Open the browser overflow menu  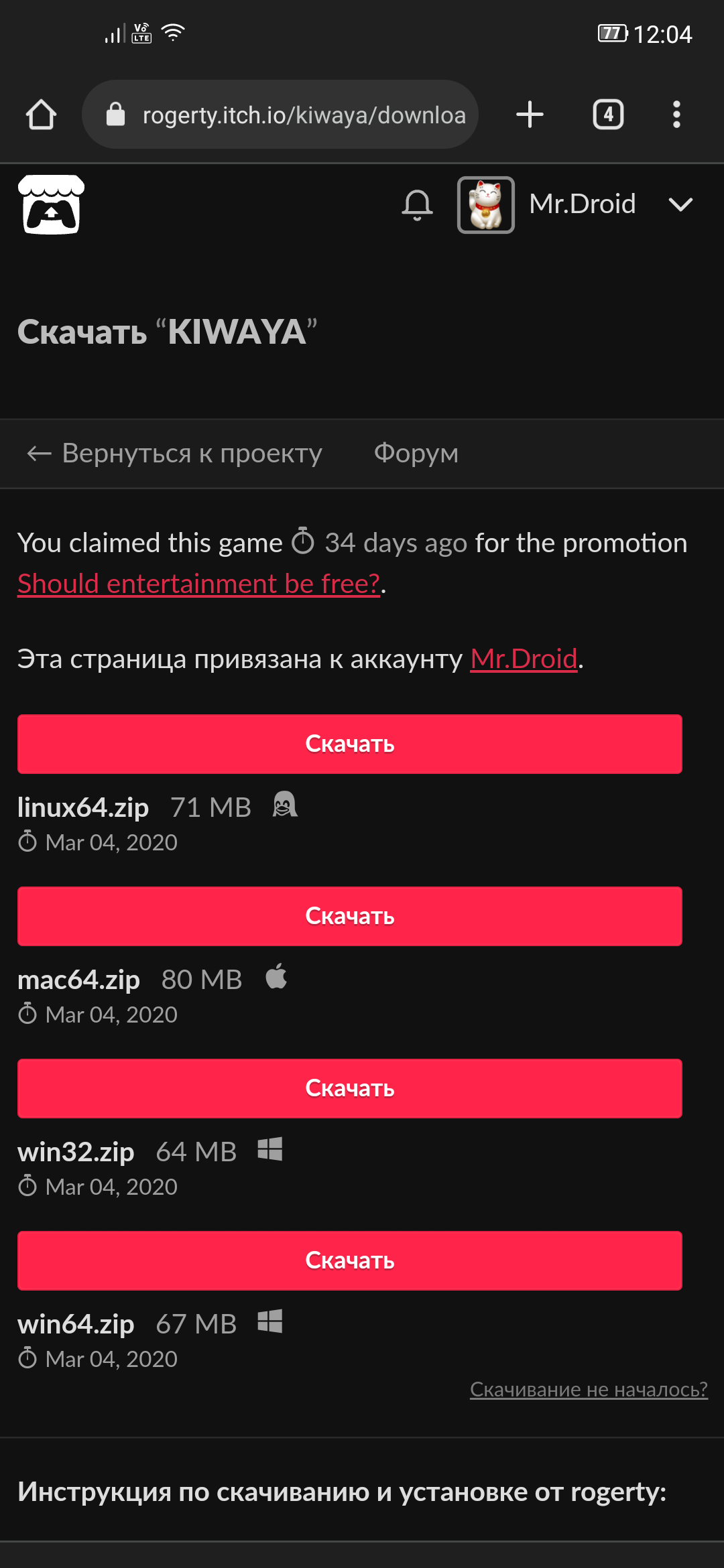[676, 115]
